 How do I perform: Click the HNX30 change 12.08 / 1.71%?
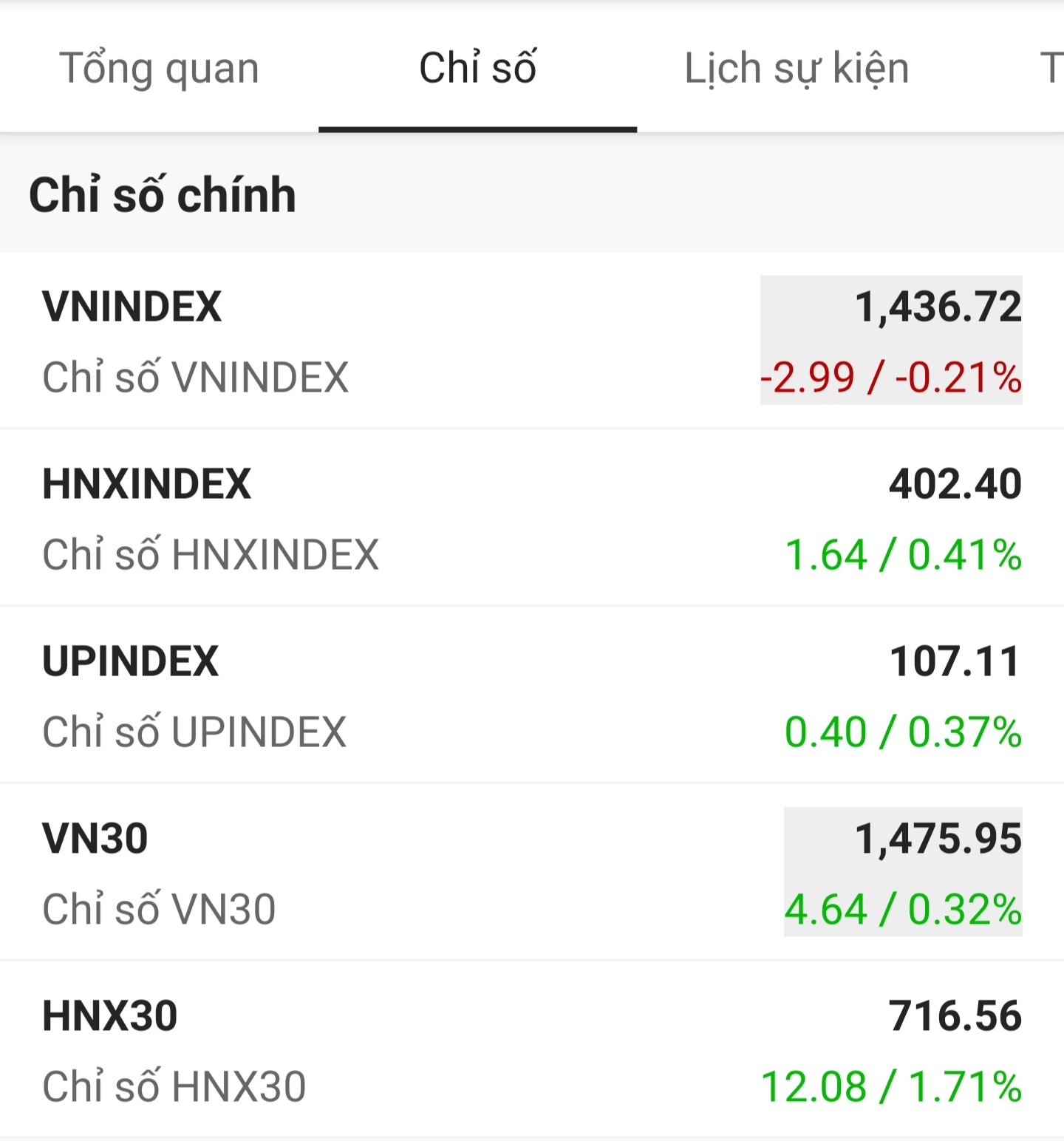point(890,1086)
